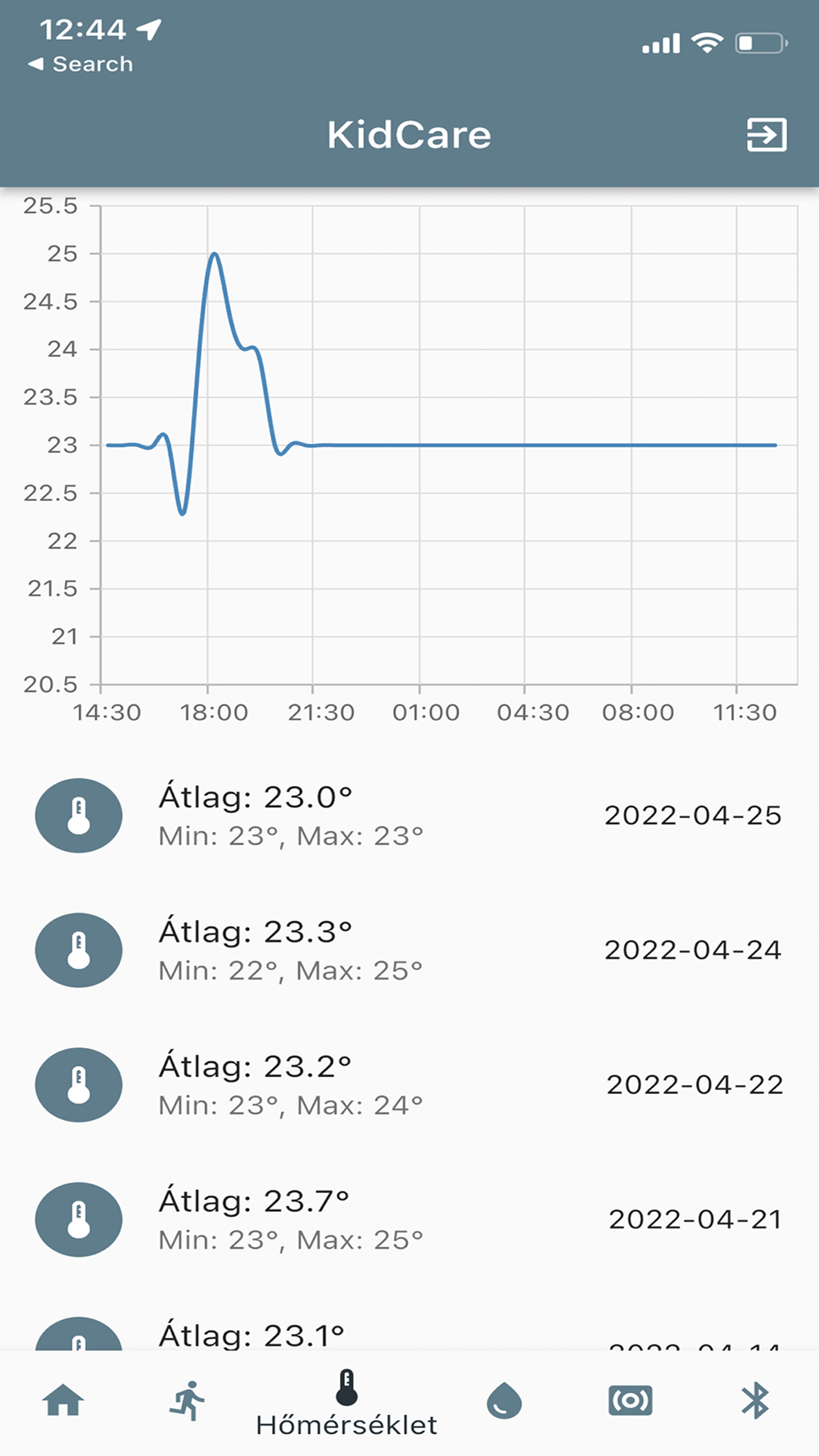Tap the logout icon in the header
The image size is (819, 1456).
(767, 135)
